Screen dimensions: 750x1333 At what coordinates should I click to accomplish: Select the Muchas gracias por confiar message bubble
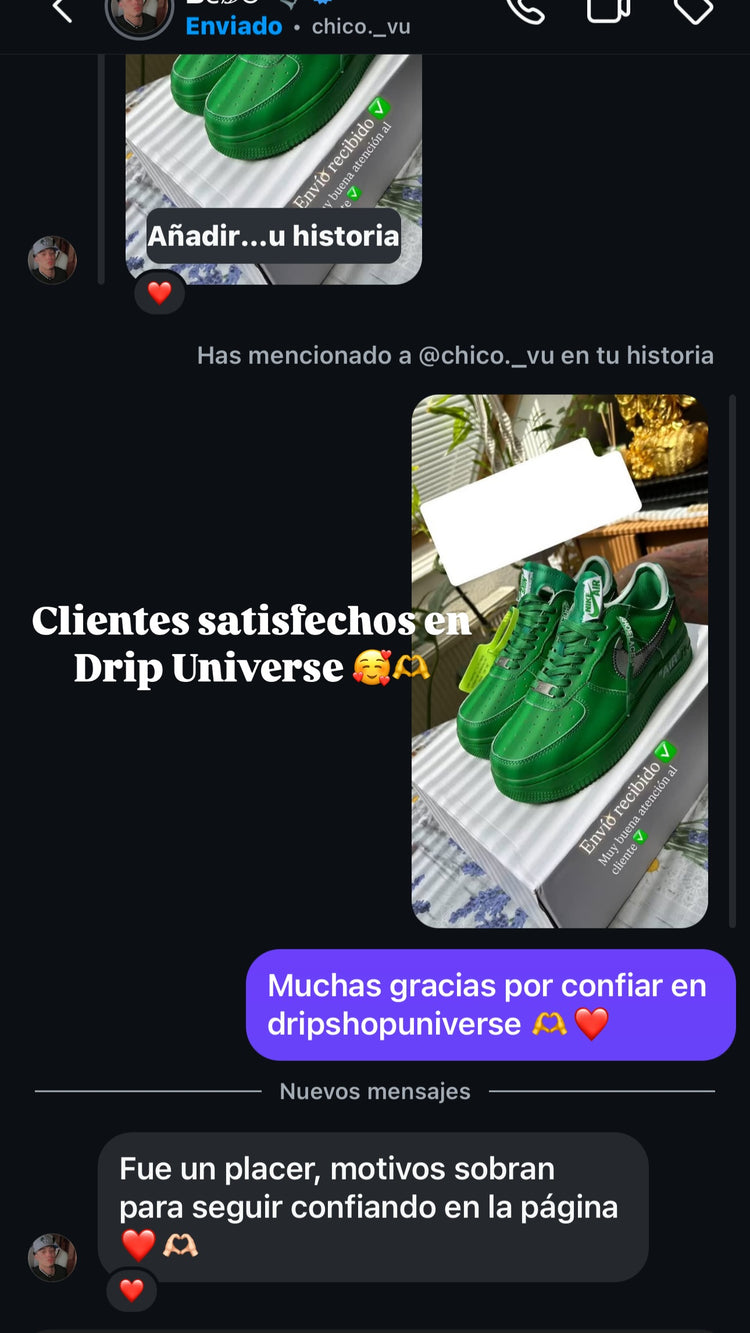pos(489,1004)
